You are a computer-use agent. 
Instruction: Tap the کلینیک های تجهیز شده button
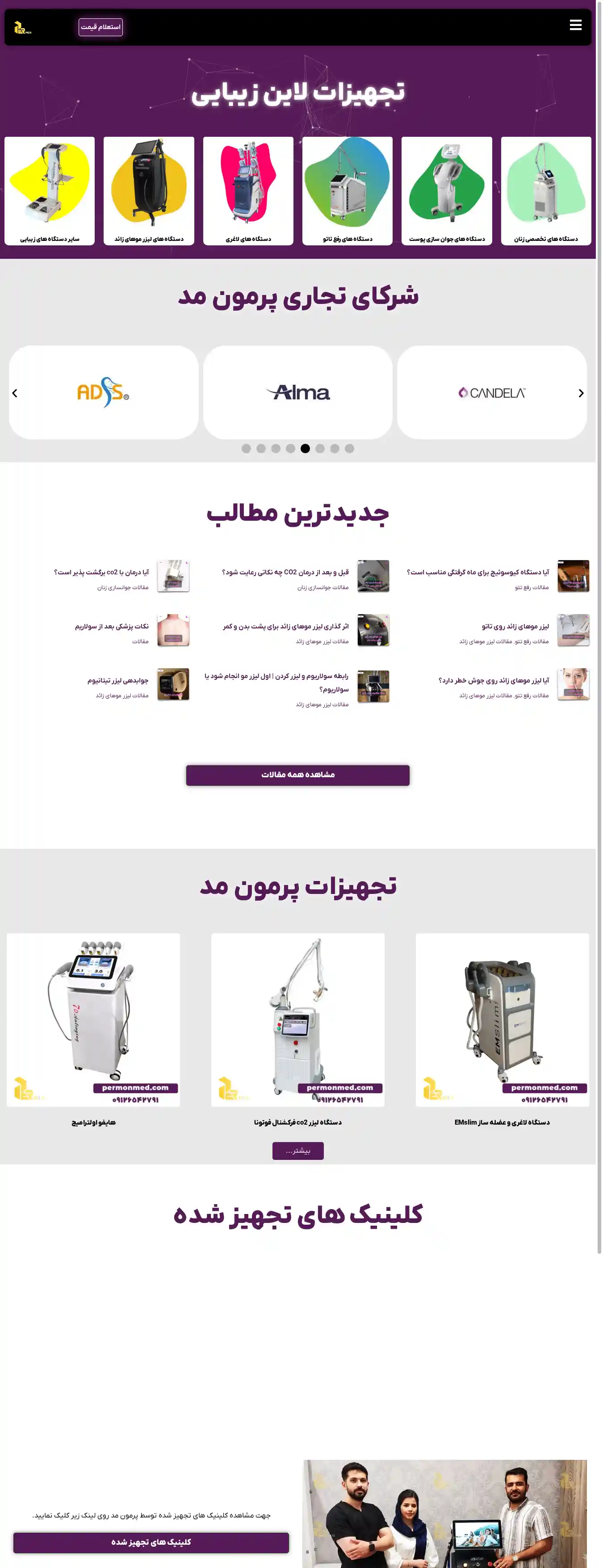coord(151,1542)
